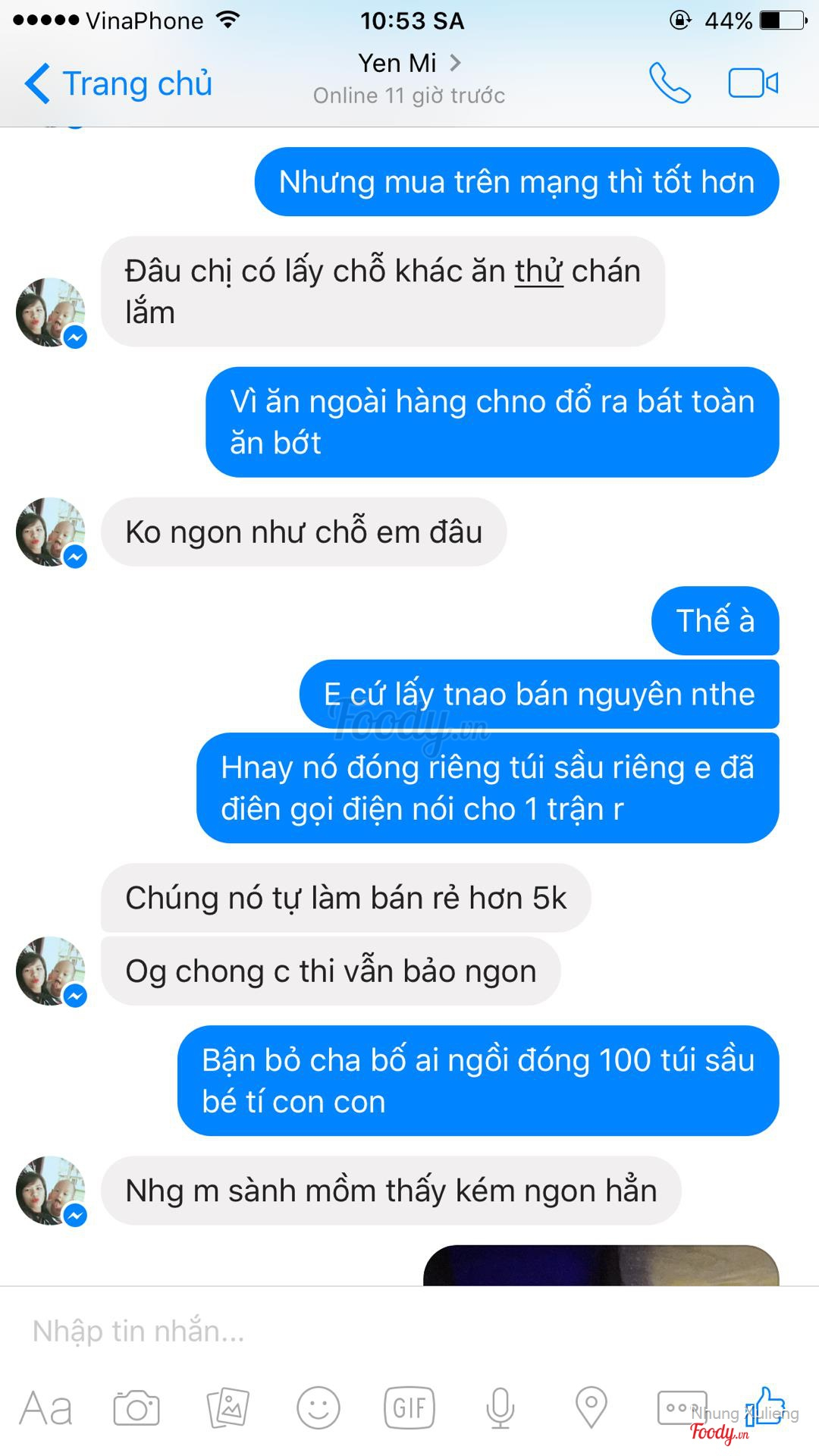Go back to Trang chủ

coord(118,83)
